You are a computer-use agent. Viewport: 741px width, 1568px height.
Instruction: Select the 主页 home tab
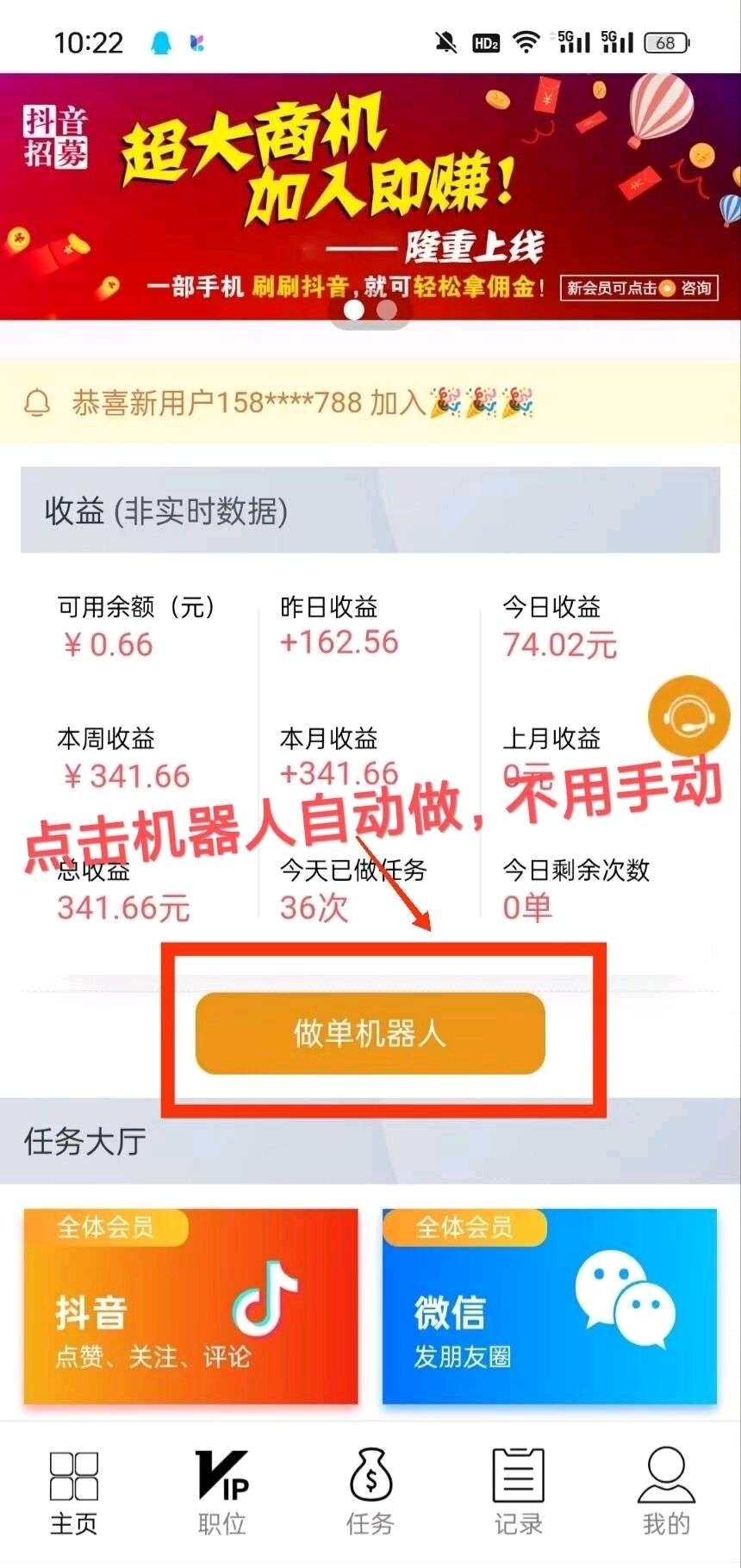point(74,1493)
